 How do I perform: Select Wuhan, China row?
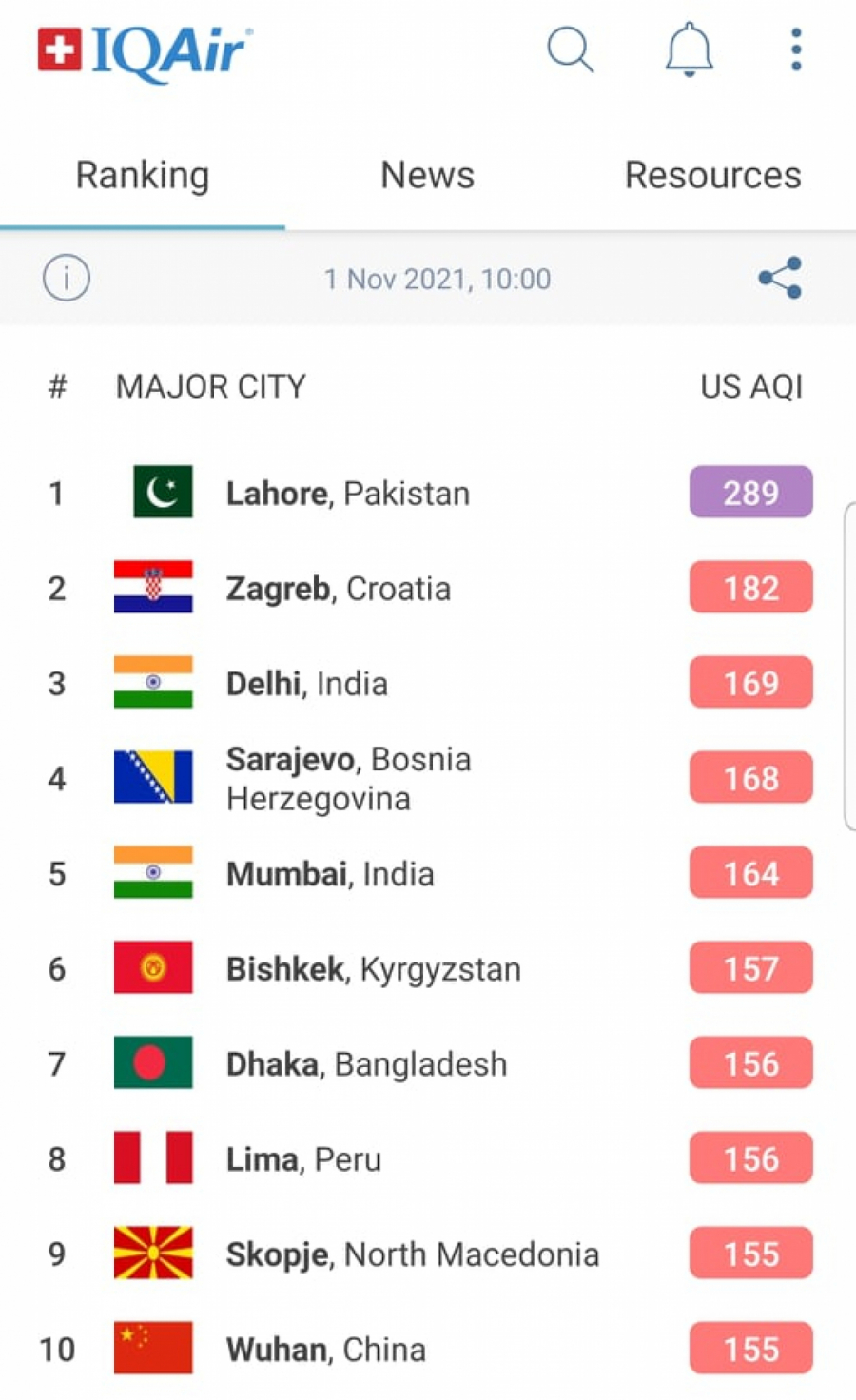pos(326,1350)
